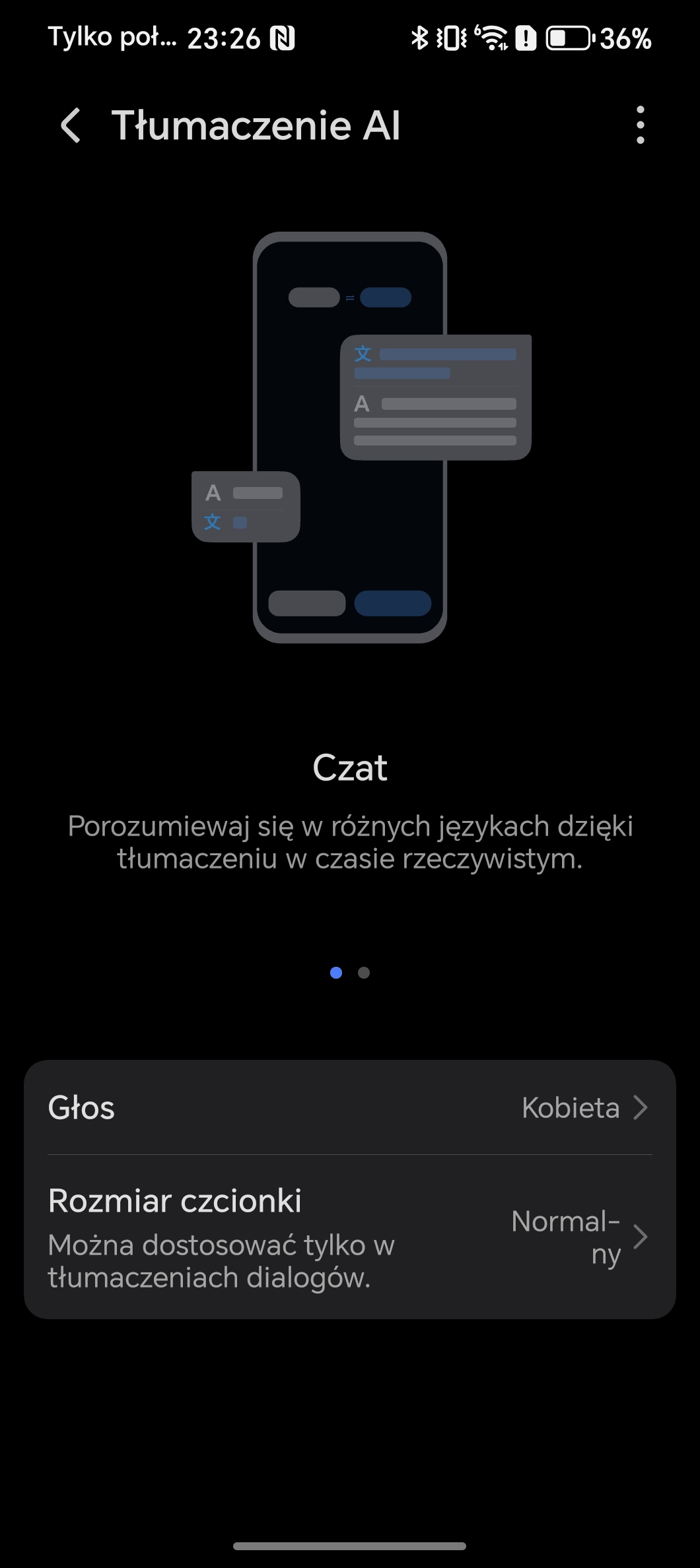
Task: Jump to the second page indicator dot
Action: [364, 973]
